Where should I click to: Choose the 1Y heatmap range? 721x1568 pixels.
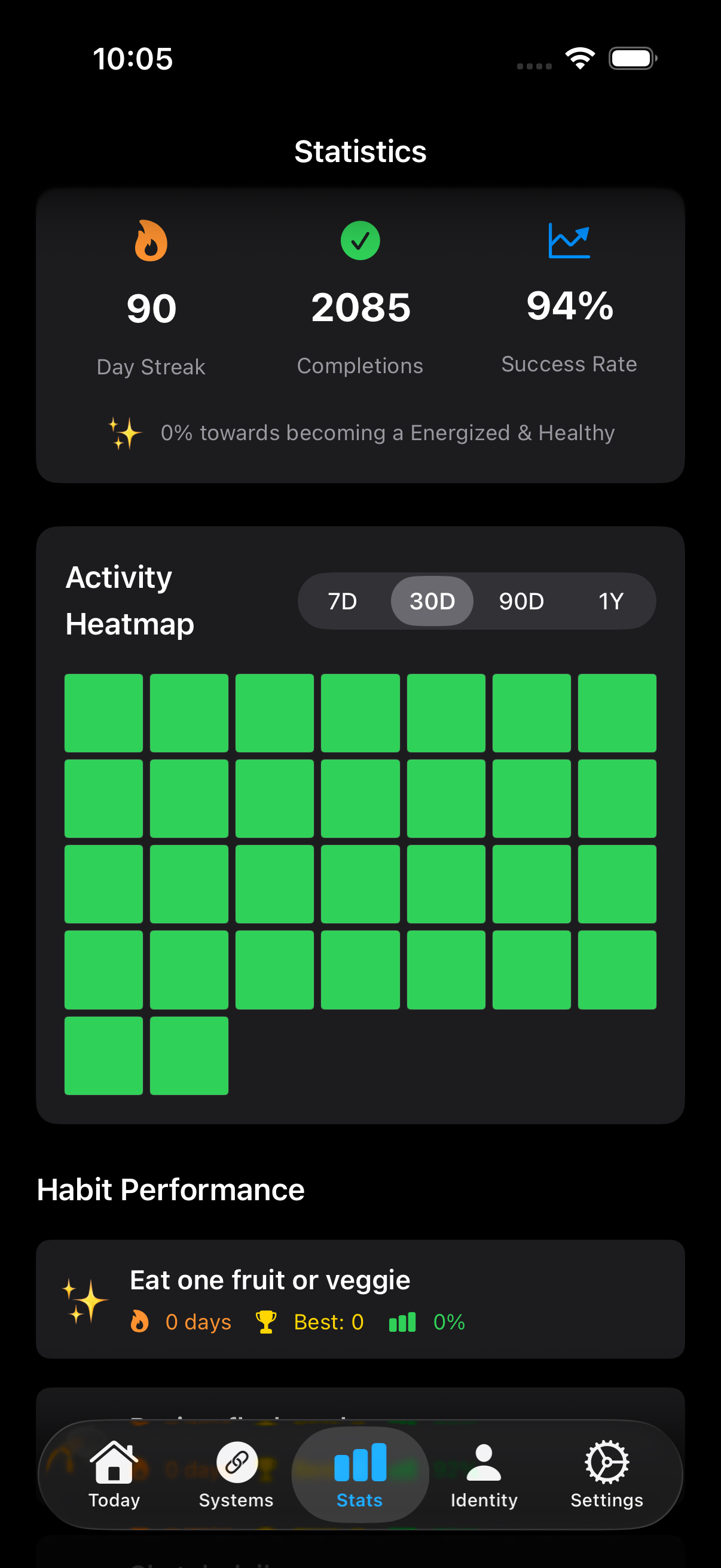pos(611,602)
